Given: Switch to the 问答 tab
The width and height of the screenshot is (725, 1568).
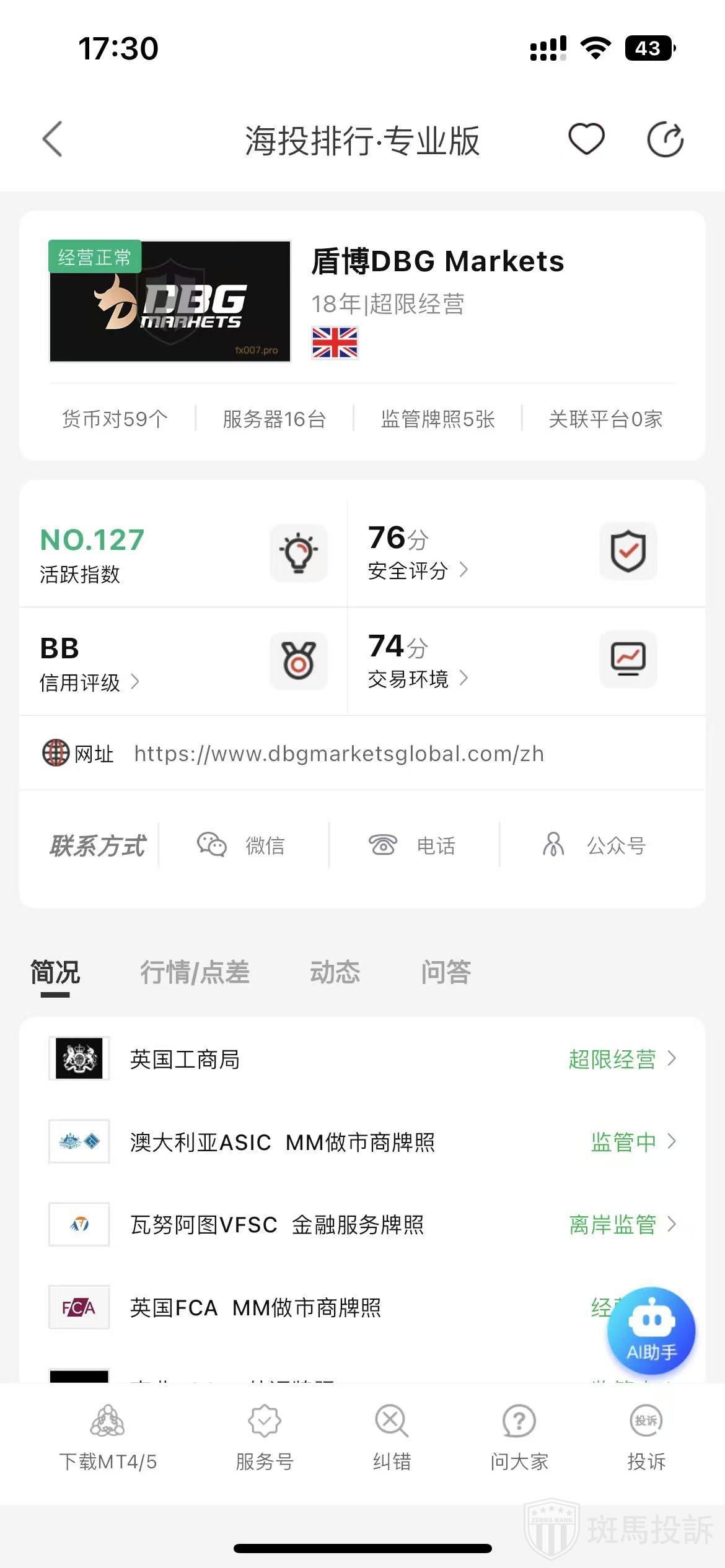Looking at the screenshot, I should (446, 972).
